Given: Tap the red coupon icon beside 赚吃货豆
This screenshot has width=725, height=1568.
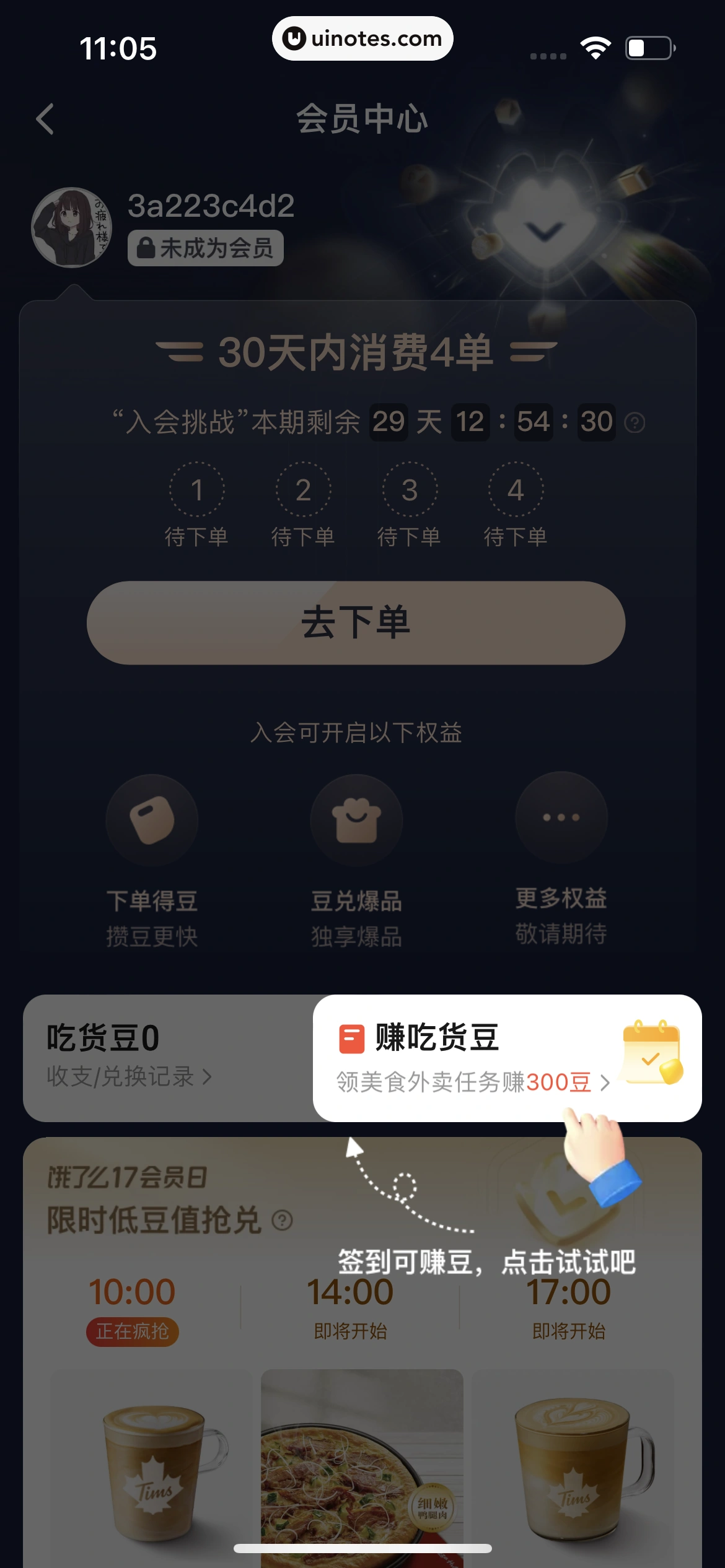Looking at the screenshot, I should click(351, 1037).
